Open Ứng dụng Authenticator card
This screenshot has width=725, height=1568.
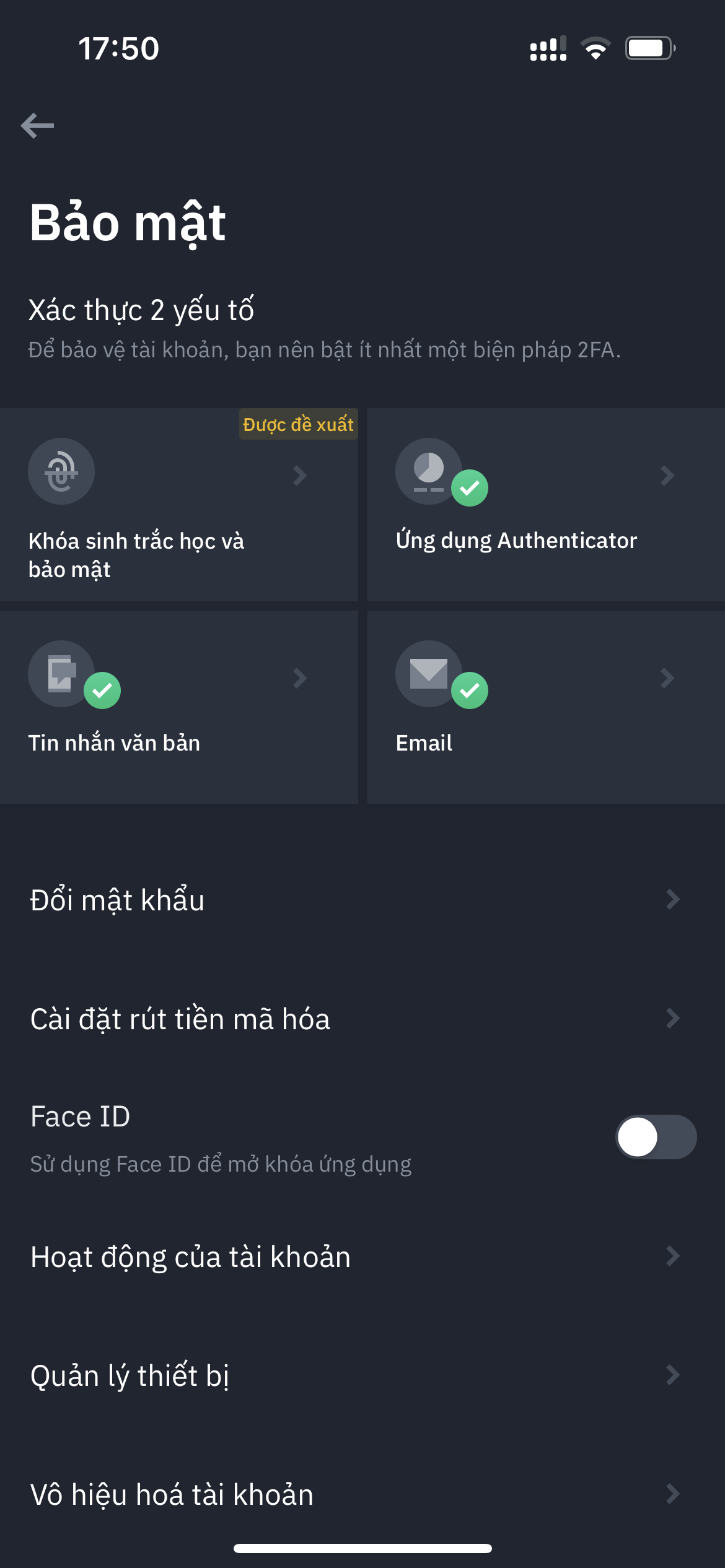click(x=546, y=504)
